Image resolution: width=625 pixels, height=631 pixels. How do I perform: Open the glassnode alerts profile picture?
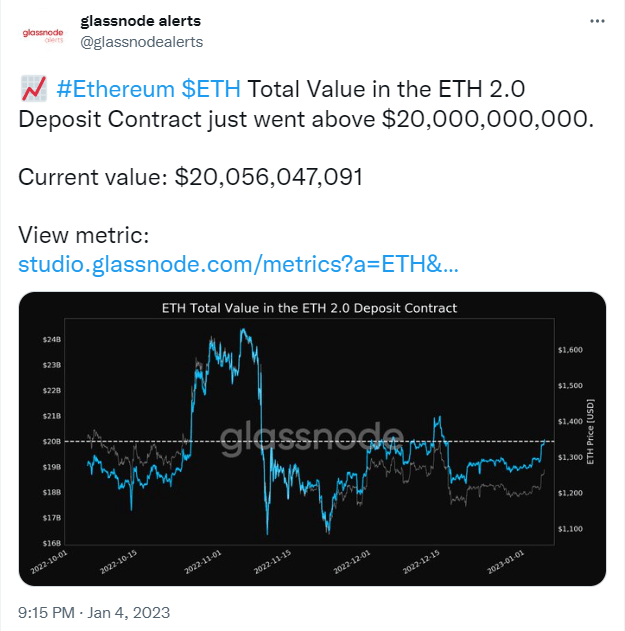[x=41, y=34]
